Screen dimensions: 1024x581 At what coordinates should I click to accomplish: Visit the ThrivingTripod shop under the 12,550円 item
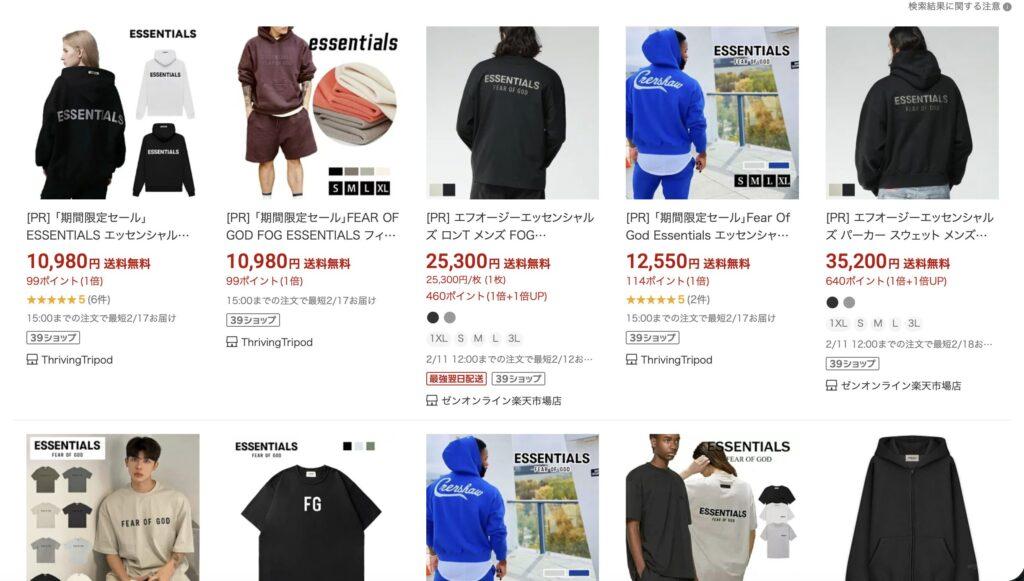point(676,360)
